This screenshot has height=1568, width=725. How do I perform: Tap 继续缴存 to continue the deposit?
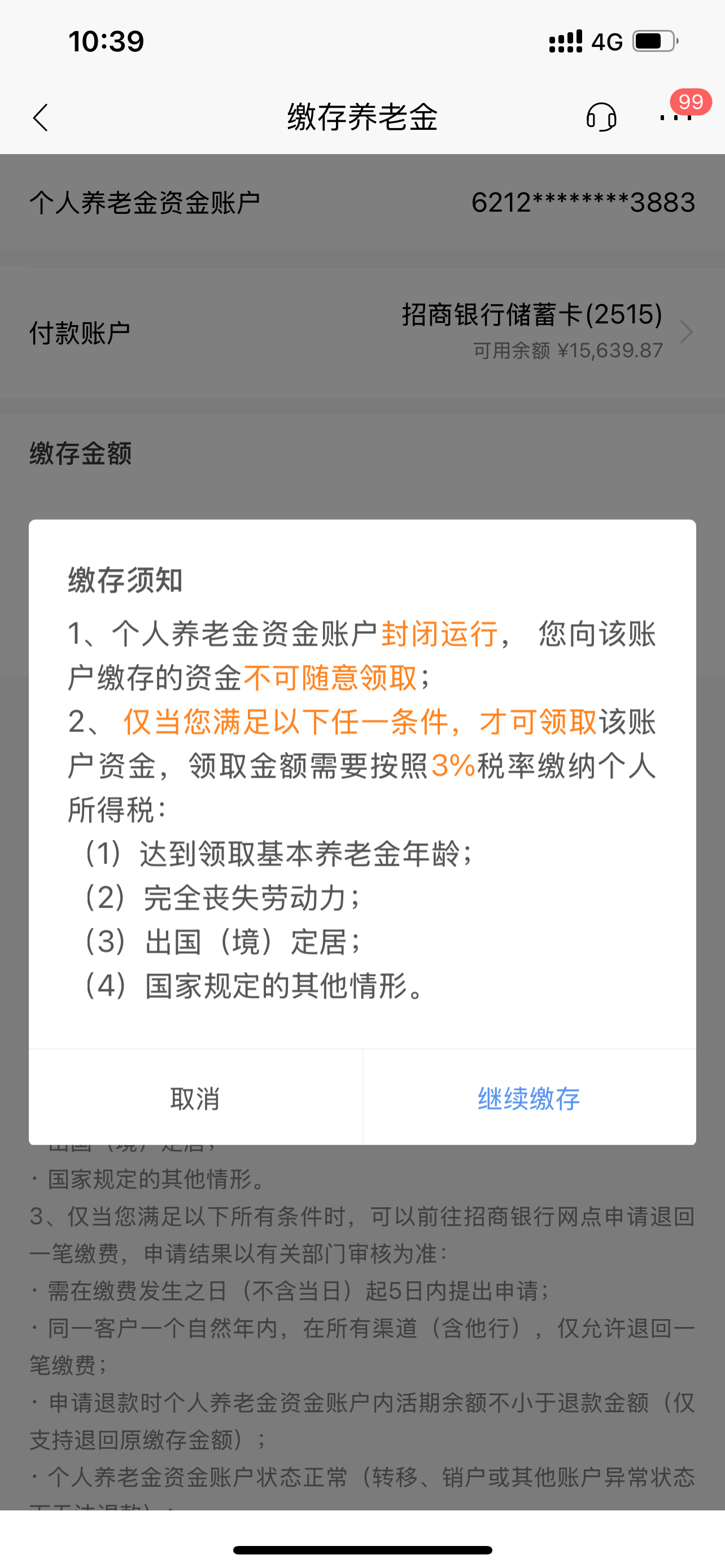[529, 1099]
